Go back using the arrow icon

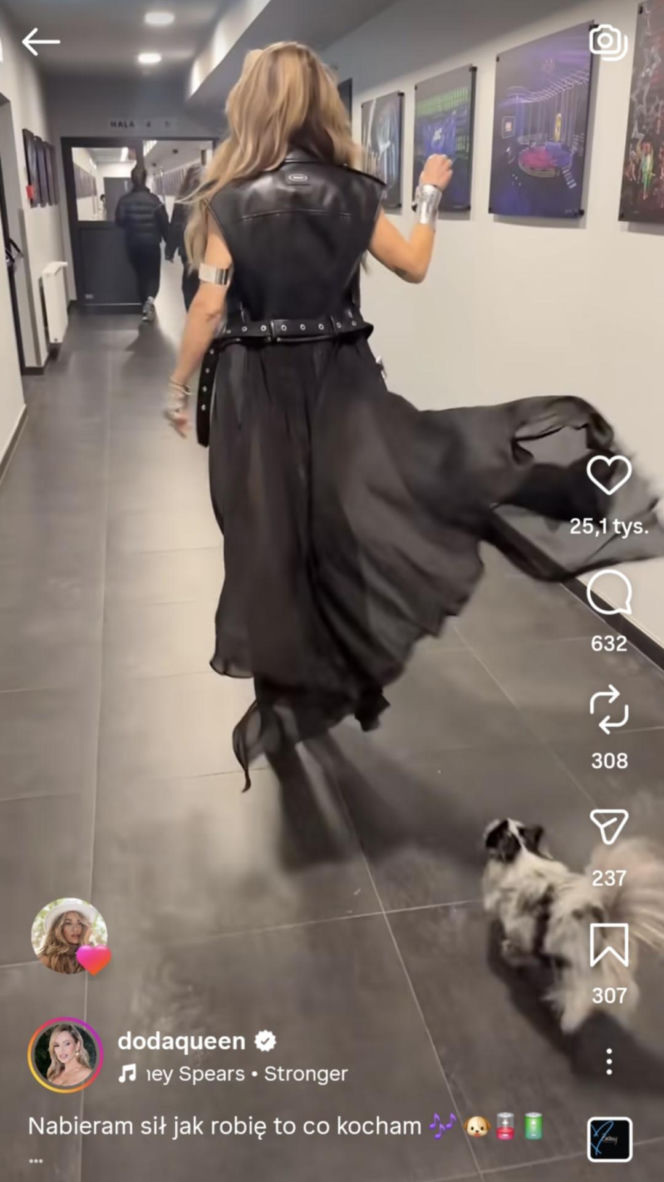[40, 42]
